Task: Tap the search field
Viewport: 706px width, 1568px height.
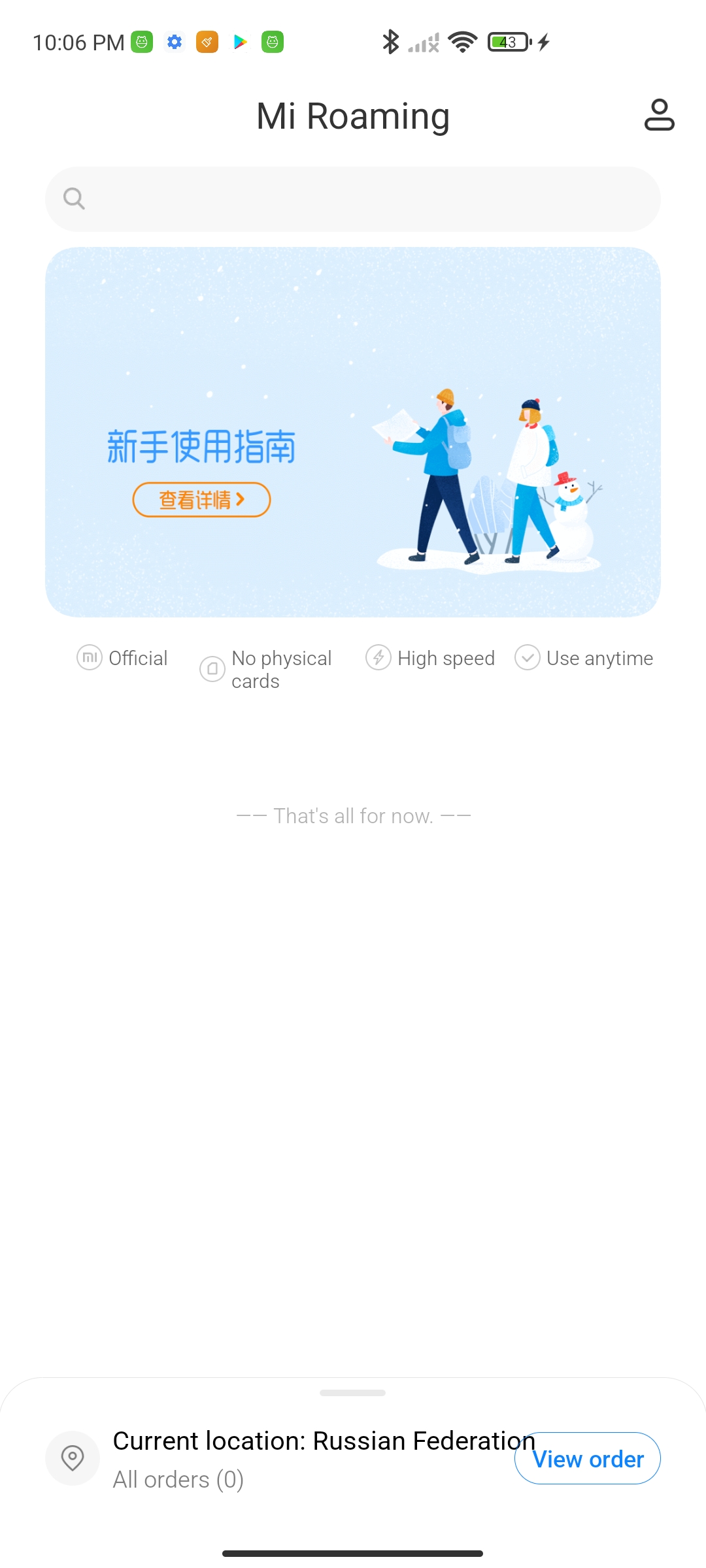Action: click(353, 199)
